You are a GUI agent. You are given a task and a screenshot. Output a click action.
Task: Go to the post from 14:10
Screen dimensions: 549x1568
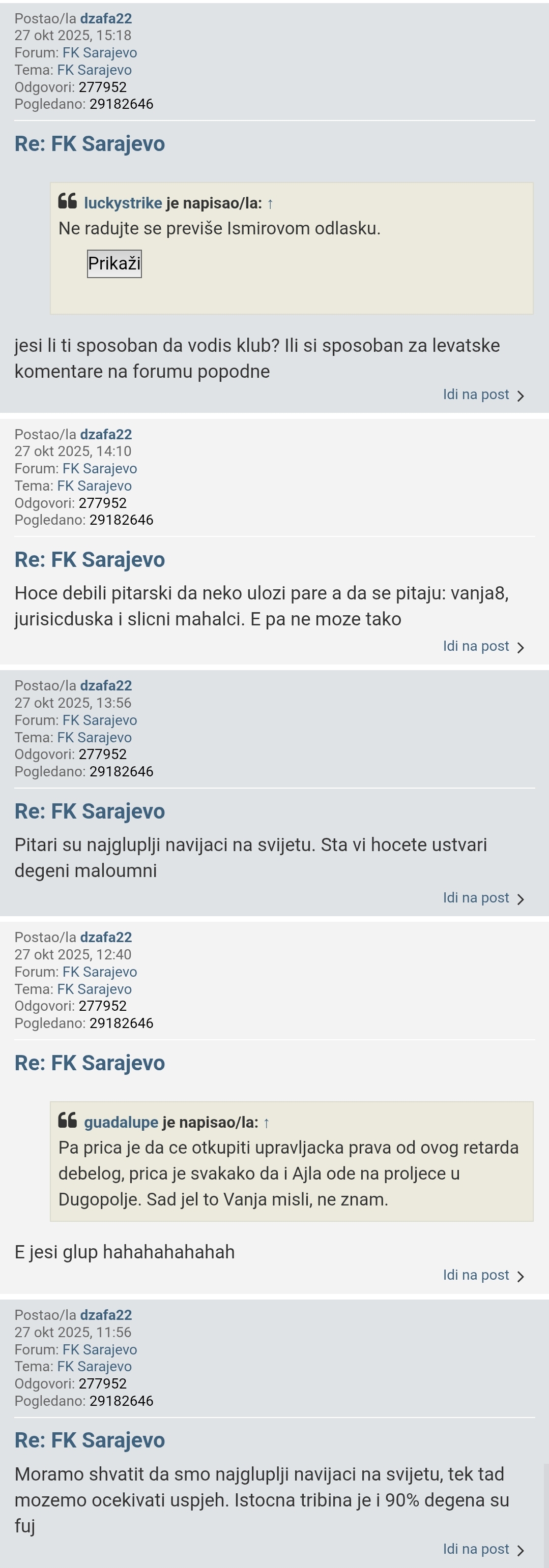pyautogui.click(x=484, y=646)
